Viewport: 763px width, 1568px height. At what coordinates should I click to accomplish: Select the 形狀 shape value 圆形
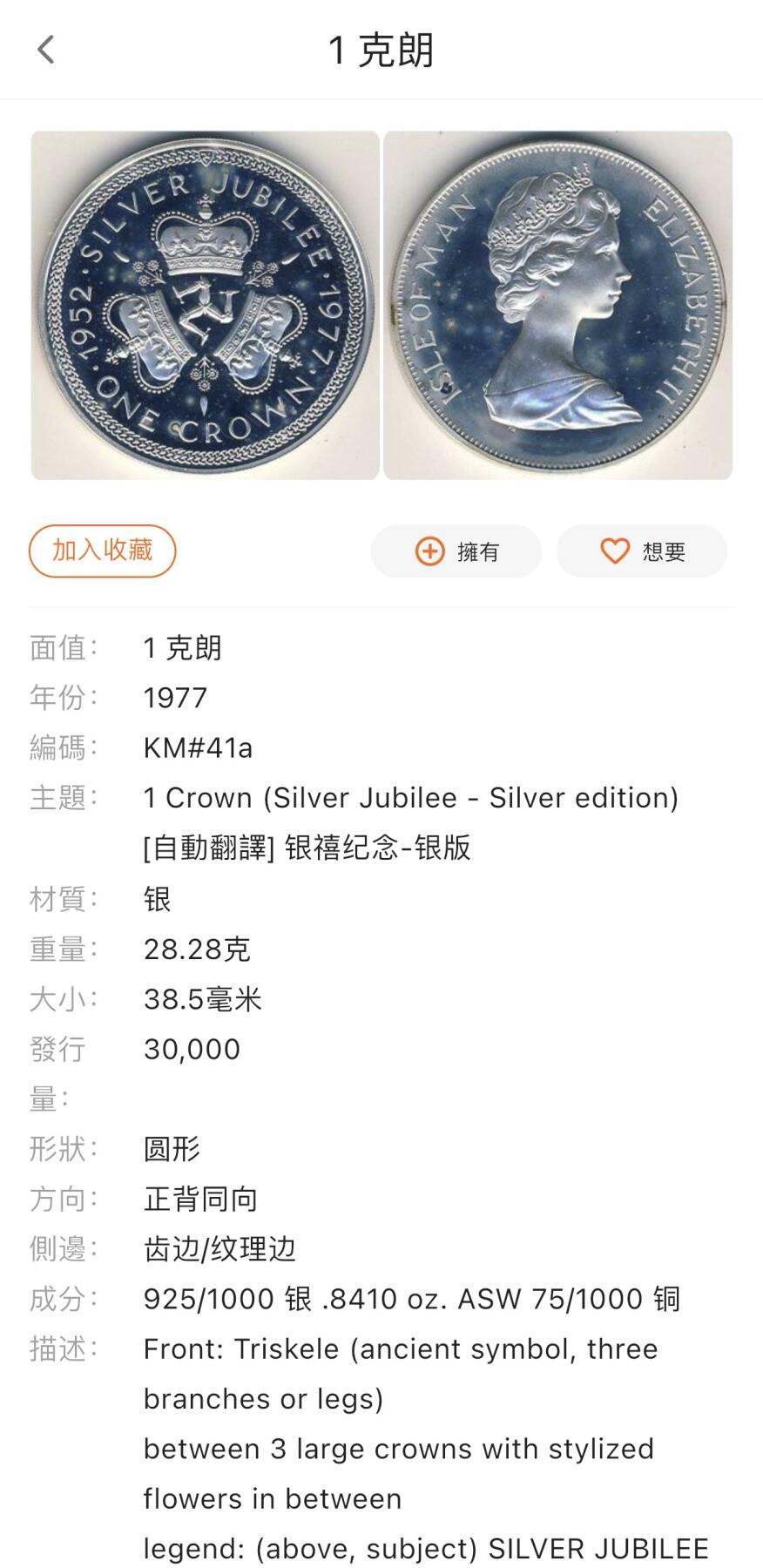click(x=172, y=1149)
